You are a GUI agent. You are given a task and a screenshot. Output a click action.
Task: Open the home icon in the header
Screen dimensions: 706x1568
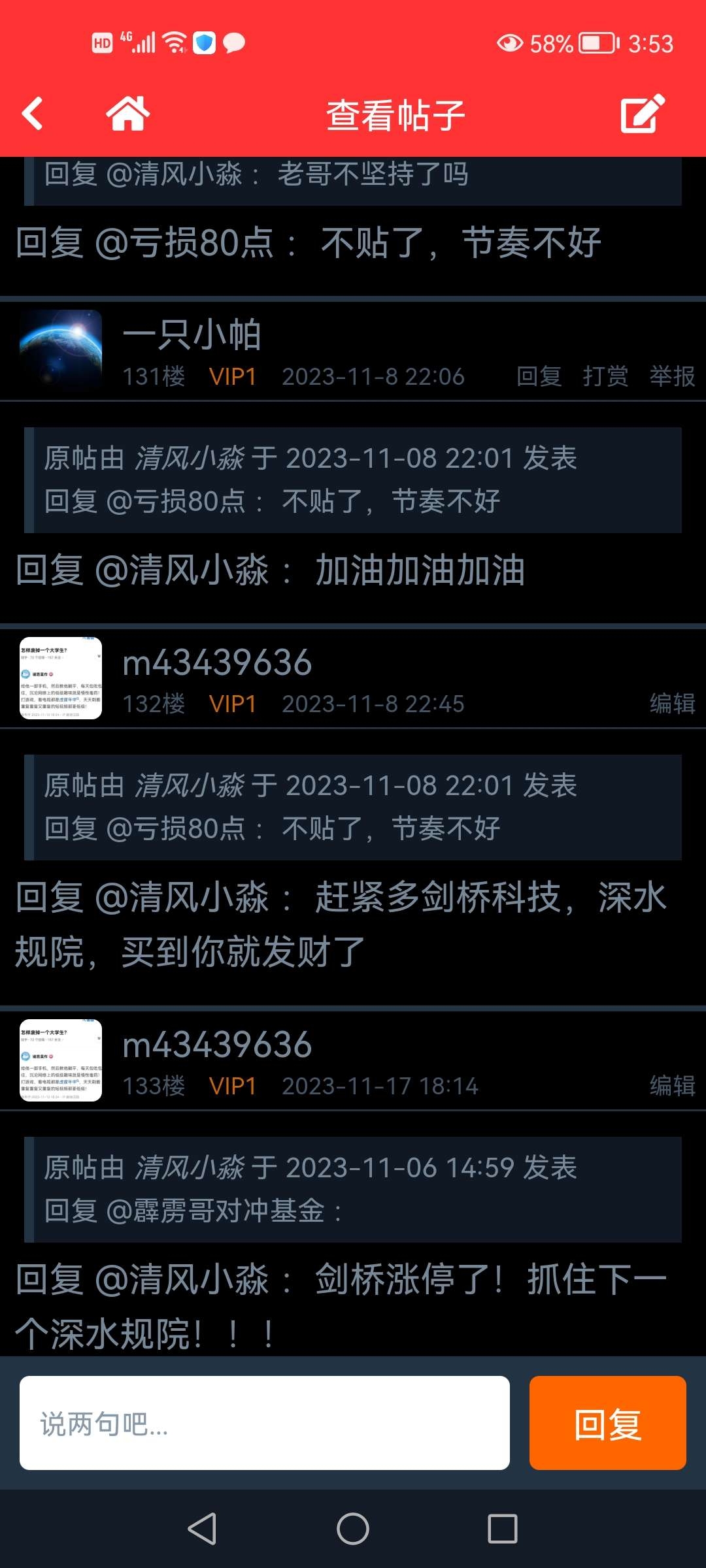click(128, 114)
